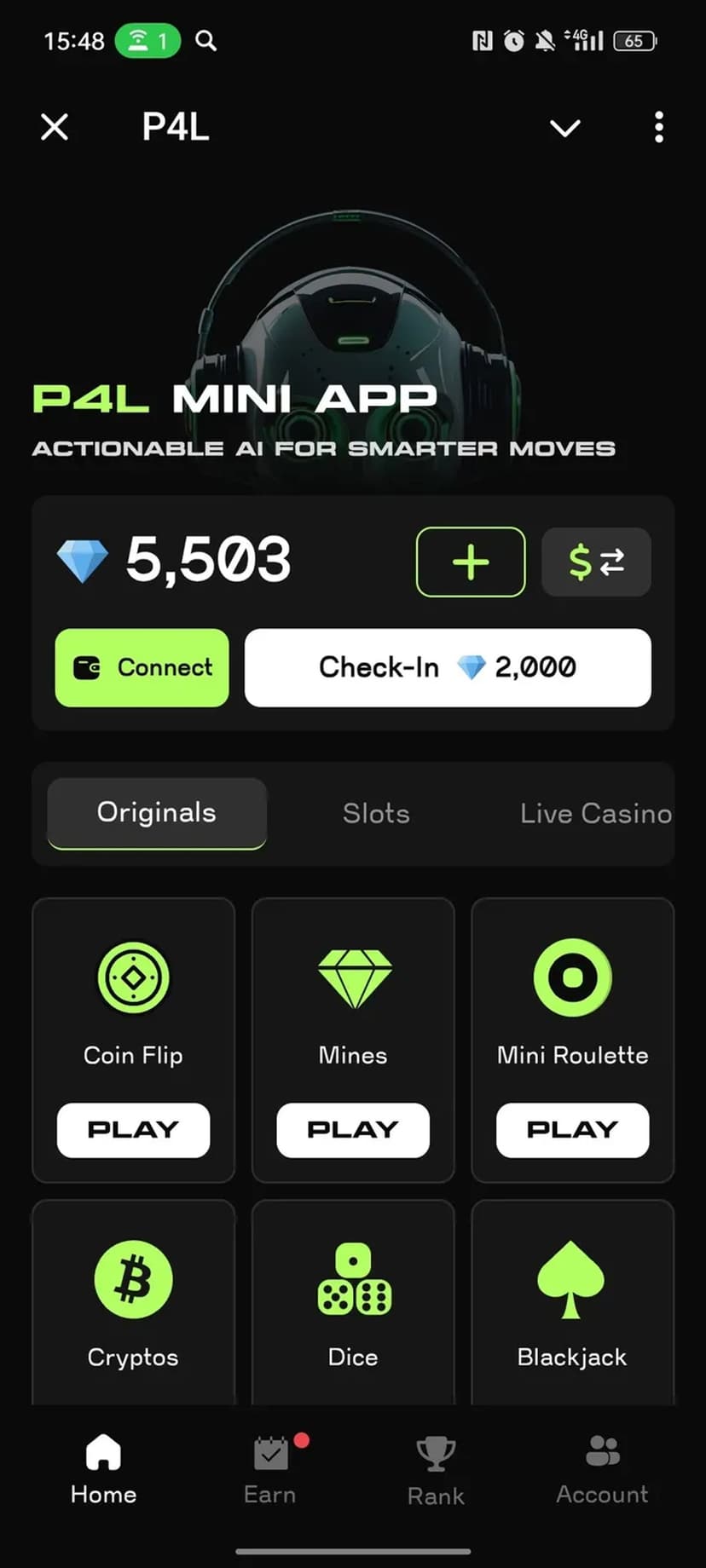Switch to the Slots tab
The width and height of the screenshot is (706, 1568).
376,814
